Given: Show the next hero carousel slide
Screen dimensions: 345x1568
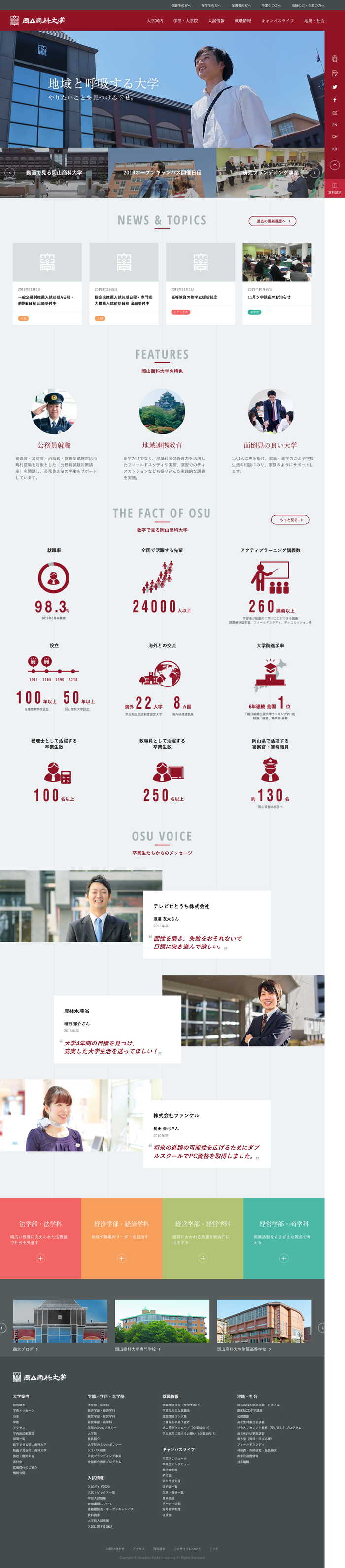Looking at the screenshot, I should click(x=314, y=173).
